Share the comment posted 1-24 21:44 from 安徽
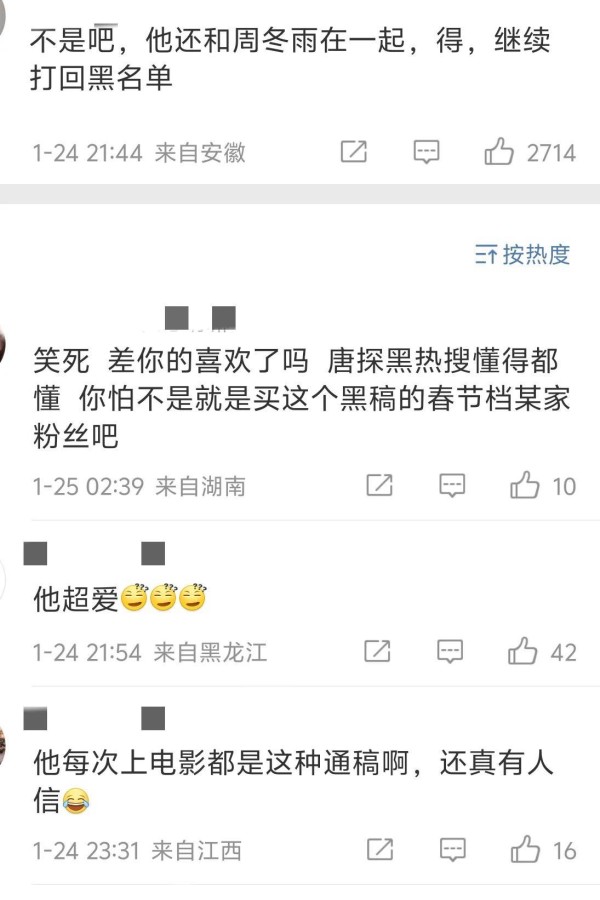The height and width of the screenshot is (900, 600). click(353, 152)
